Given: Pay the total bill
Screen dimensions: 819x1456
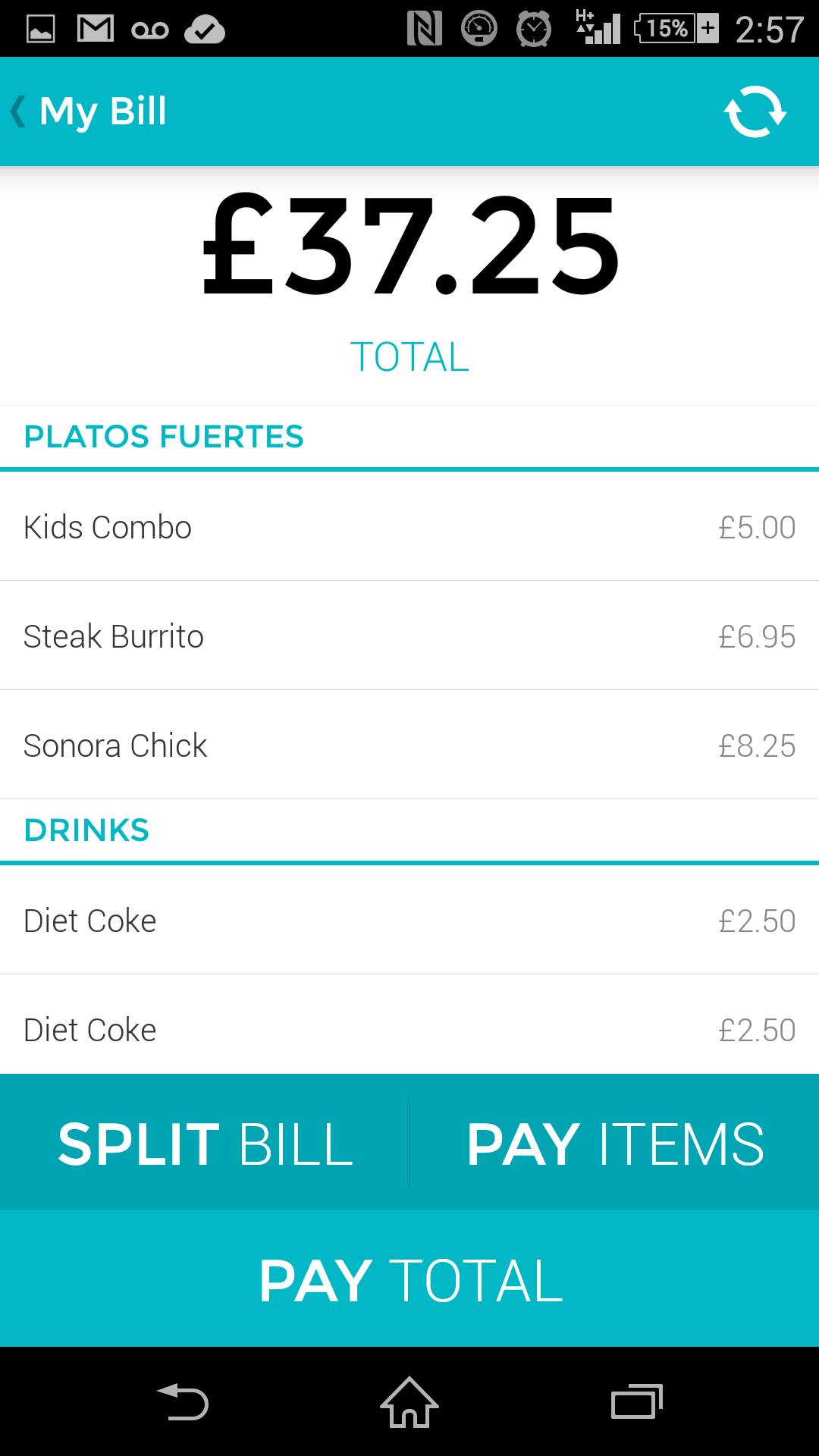Looking at the screenshot, I should (x=409, y=1279).
